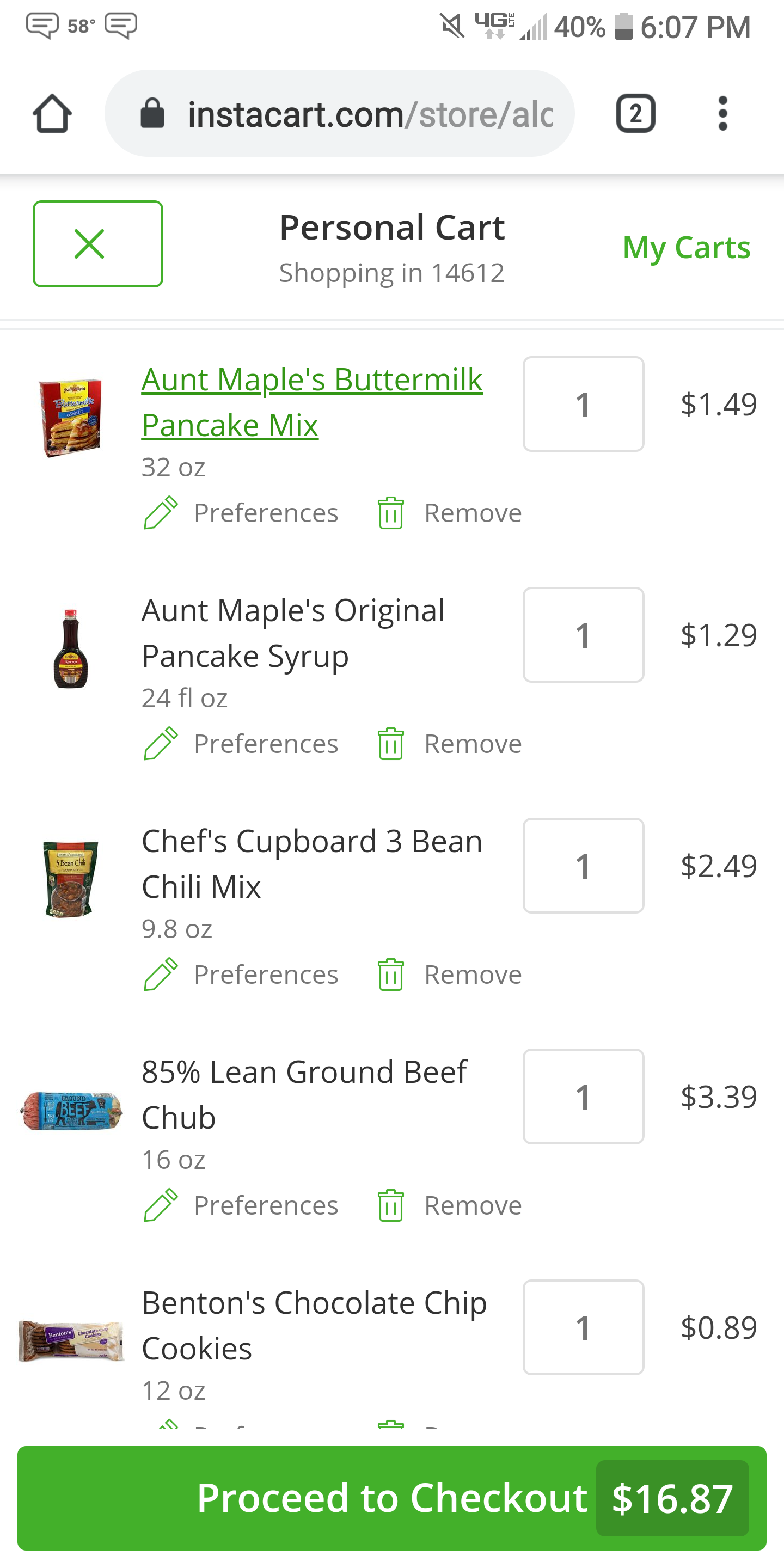
Task: Open the browser overflow menu
Action: pos(722,113)
